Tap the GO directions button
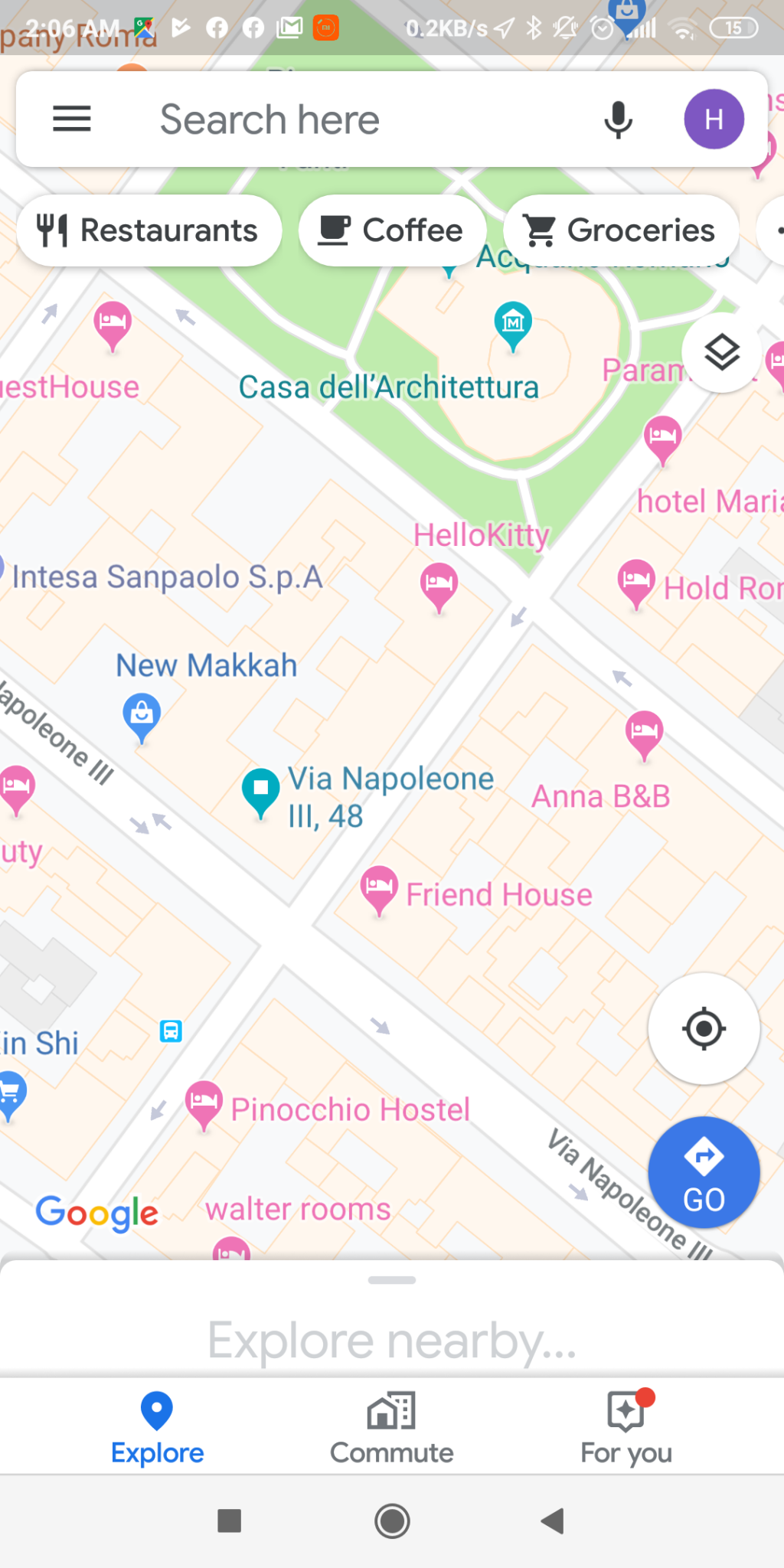The width and height of the screenshot is (784, 1568). [704, 1172]
